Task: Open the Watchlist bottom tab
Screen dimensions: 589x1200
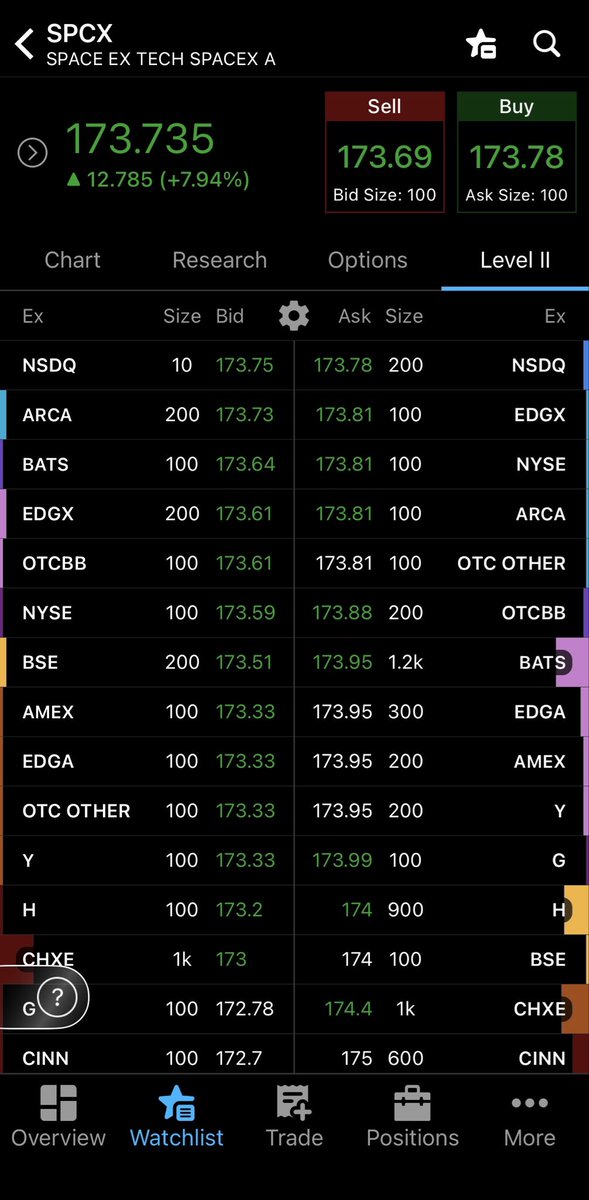Action: click(177, 1116)
